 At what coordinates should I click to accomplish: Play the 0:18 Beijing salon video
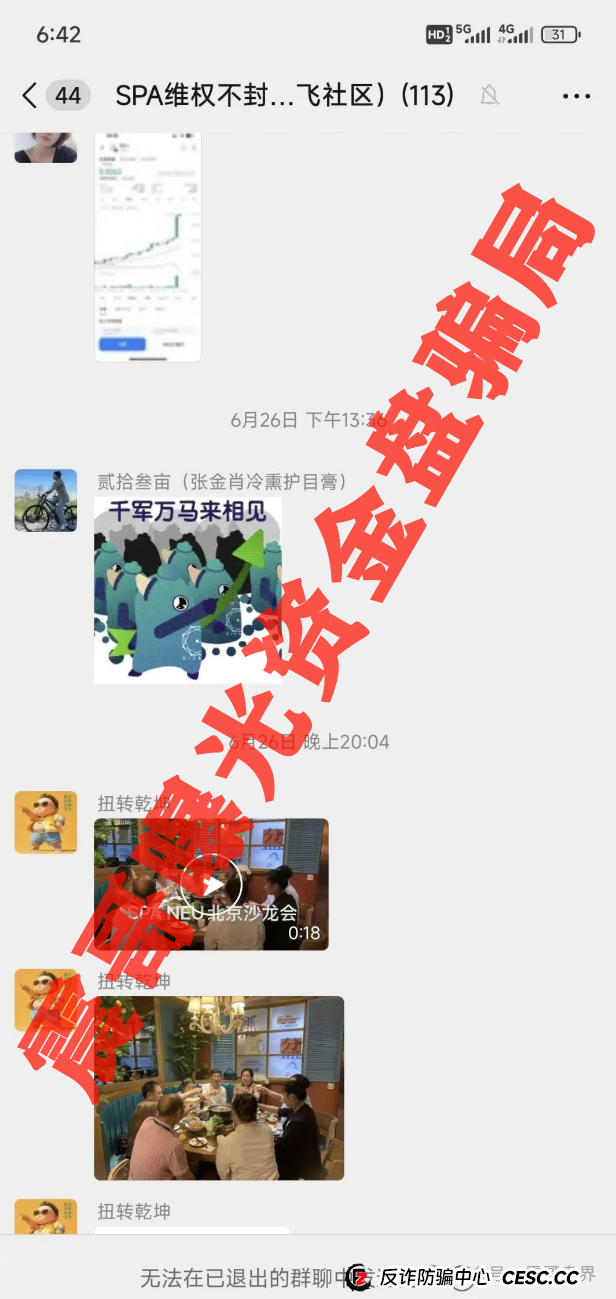pos(211,884)
